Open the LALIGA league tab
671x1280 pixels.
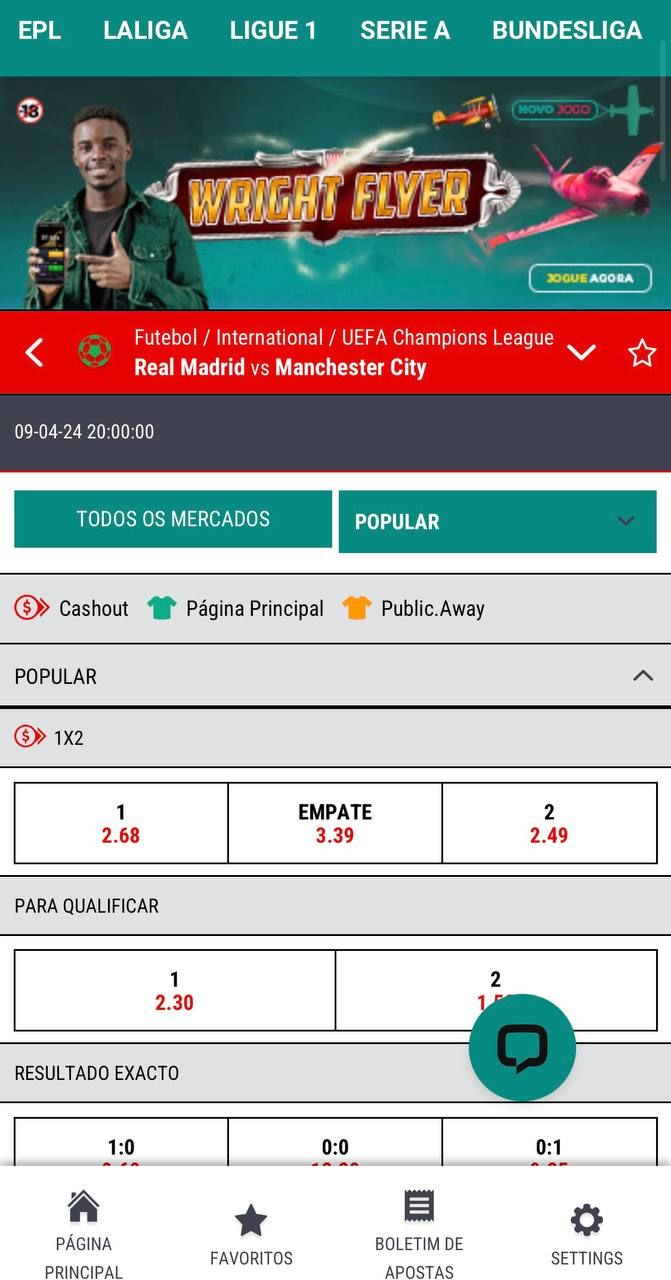coord(145,31)
